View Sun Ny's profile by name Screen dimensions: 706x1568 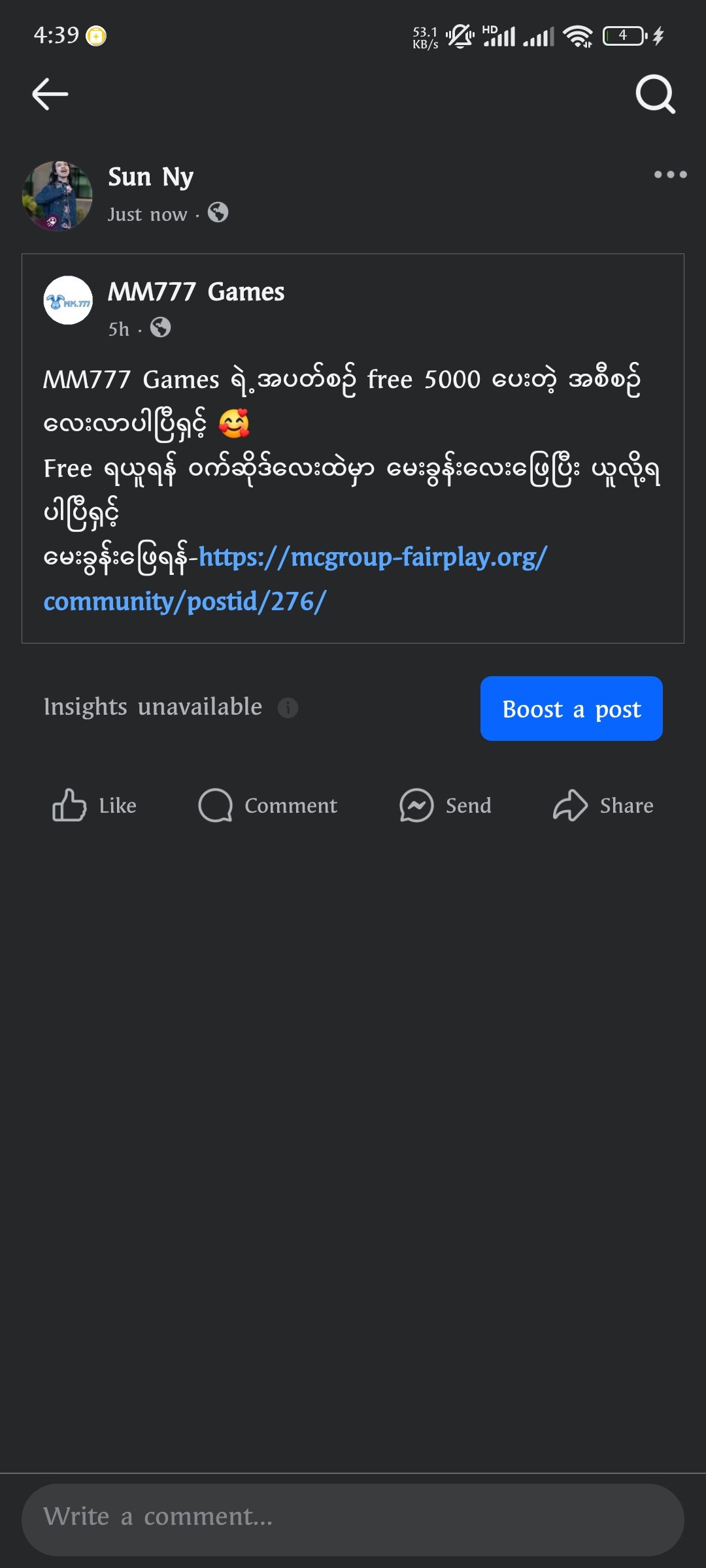tap(150, 177)
